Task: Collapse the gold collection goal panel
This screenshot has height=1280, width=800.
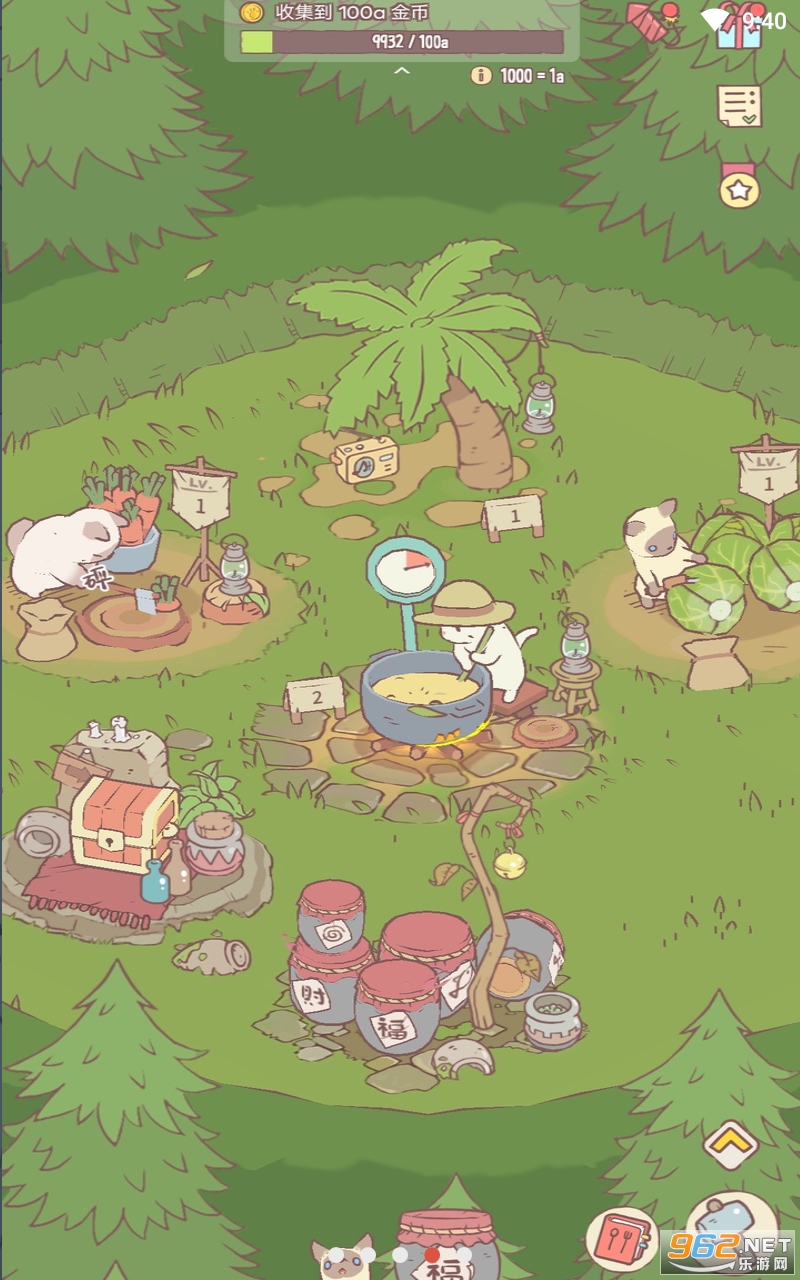Action: point(401,71)
